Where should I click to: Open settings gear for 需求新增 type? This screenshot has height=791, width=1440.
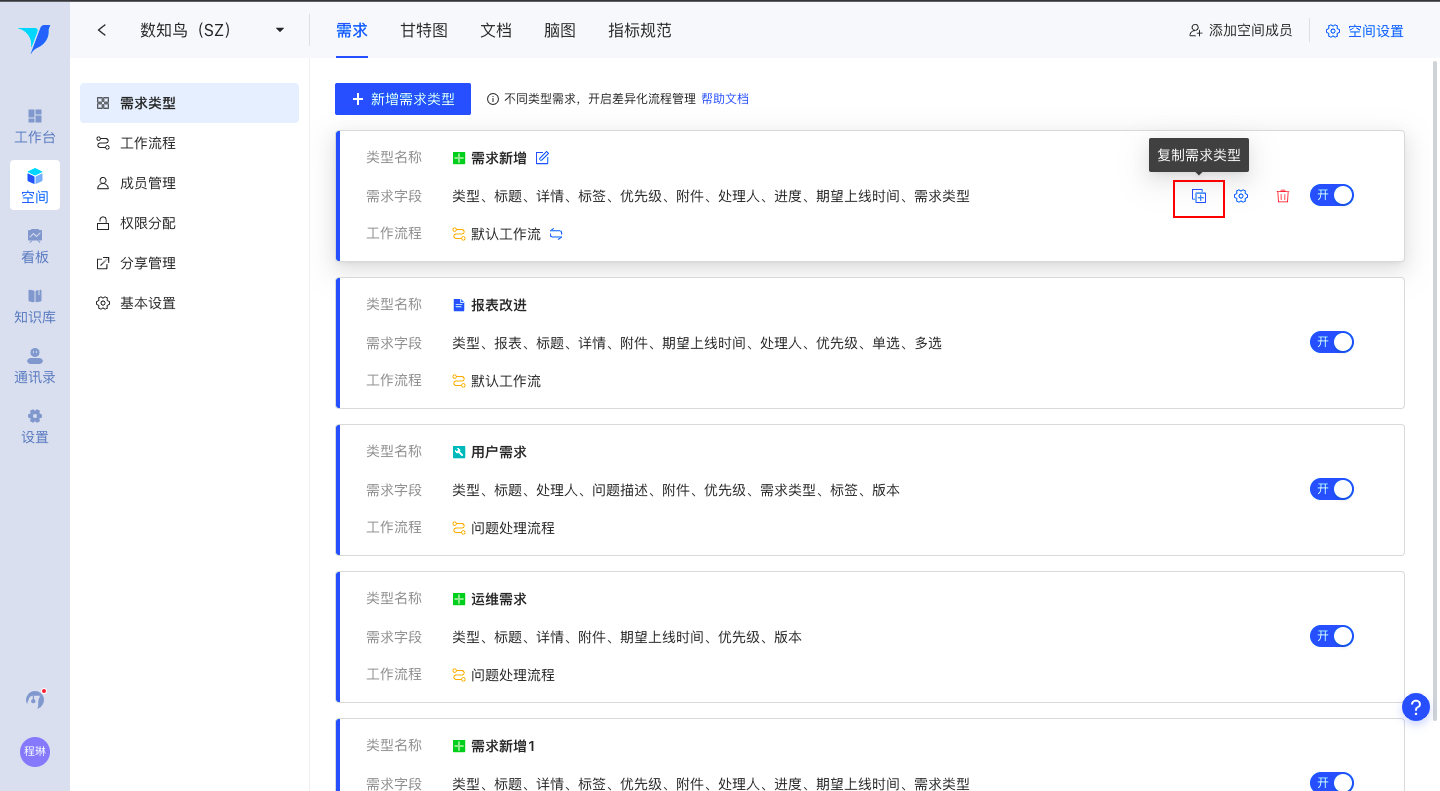pyautogui.click(x=1241, y=196)
